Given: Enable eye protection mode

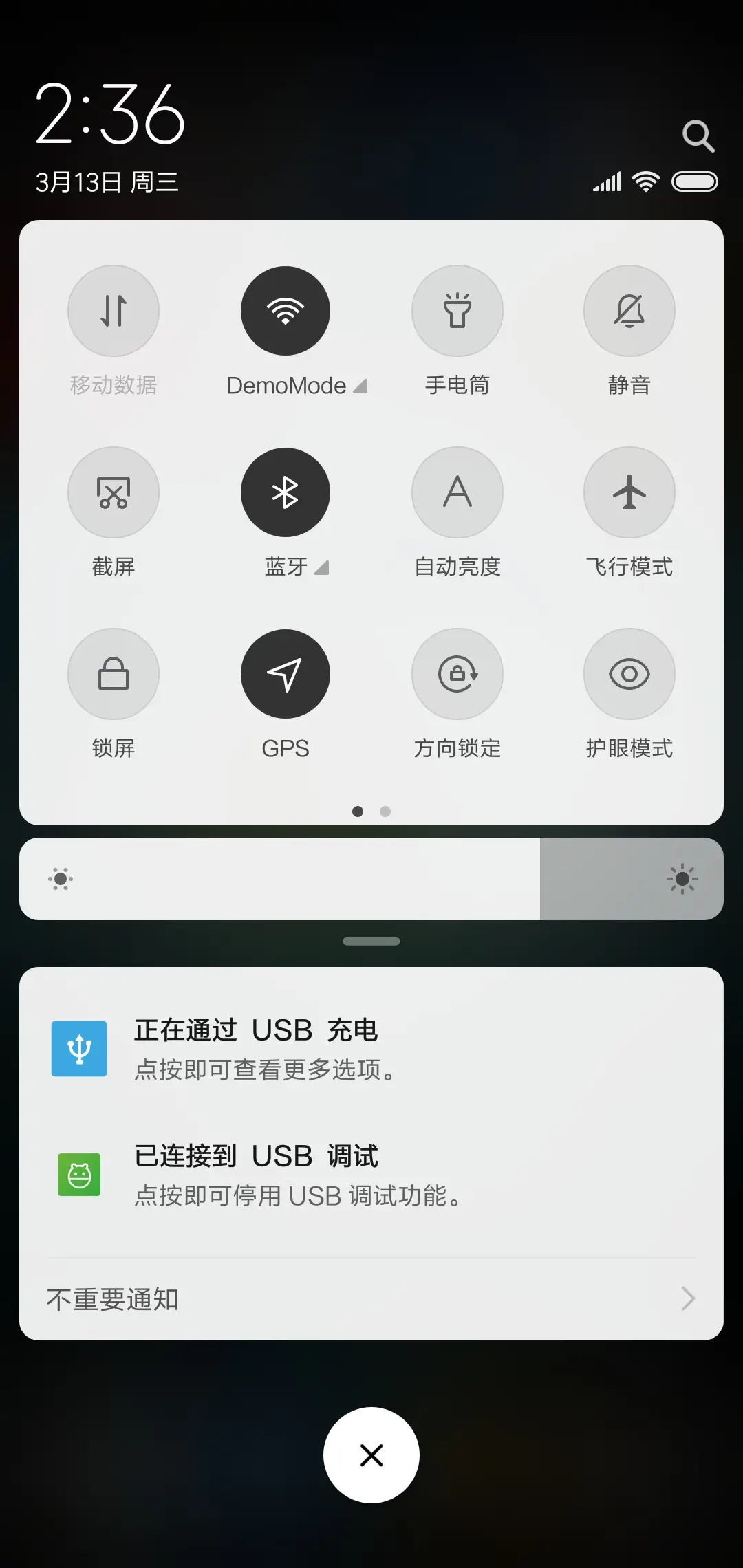Looking at the screenshot, I should click(x=629, y=674).
